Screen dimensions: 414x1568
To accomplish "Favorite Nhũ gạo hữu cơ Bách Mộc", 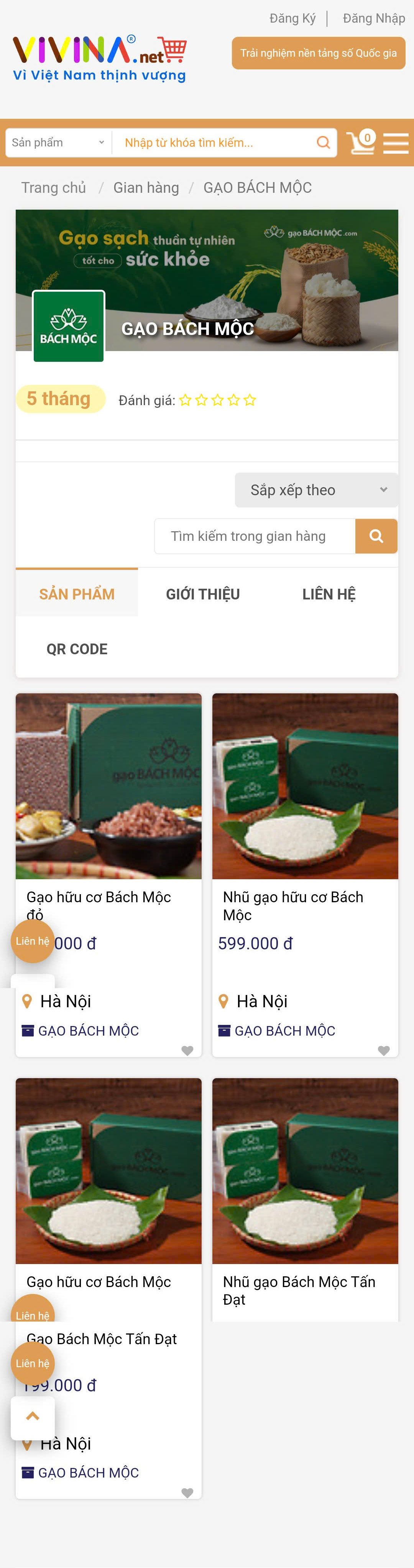I will click(x=384, y=1050).
